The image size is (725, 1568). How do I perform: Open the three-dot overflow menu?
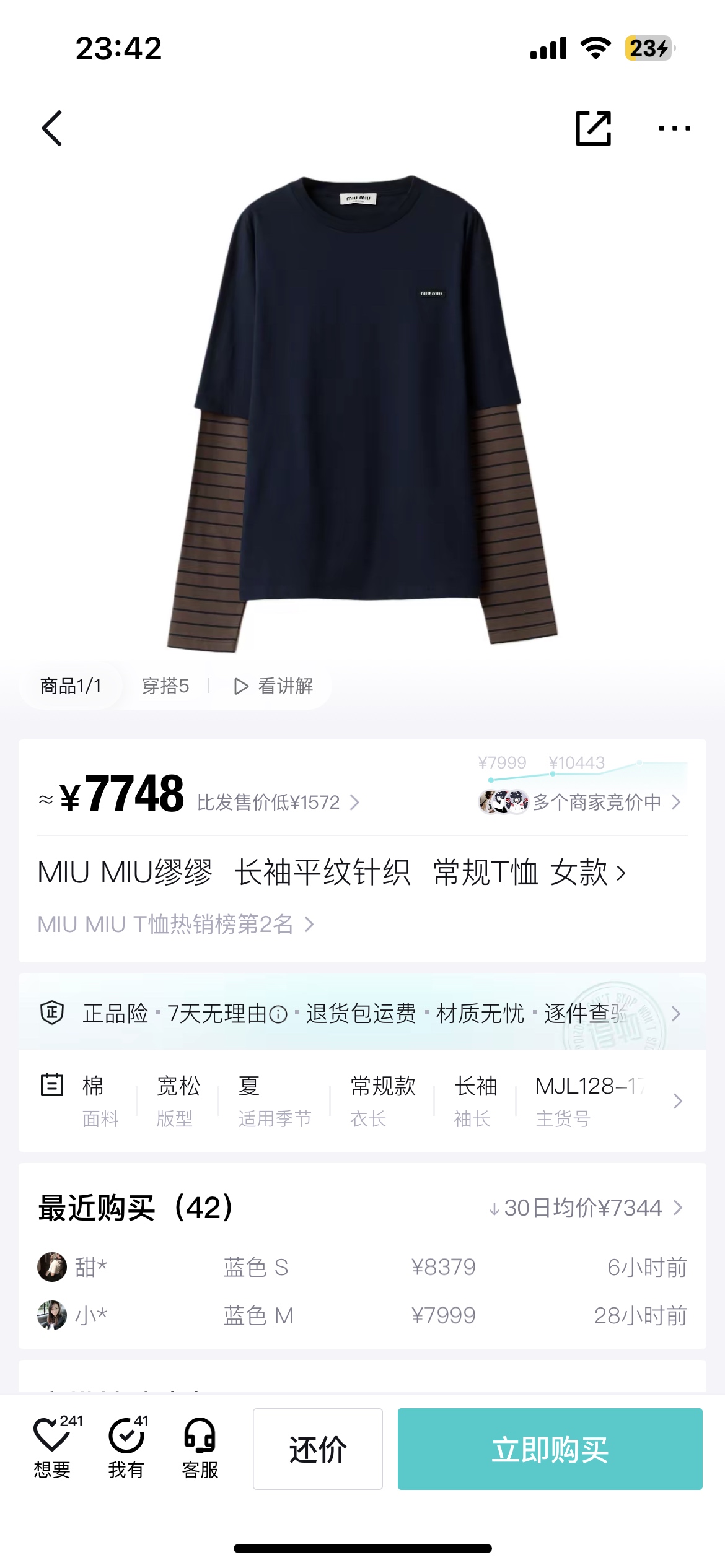674,128
